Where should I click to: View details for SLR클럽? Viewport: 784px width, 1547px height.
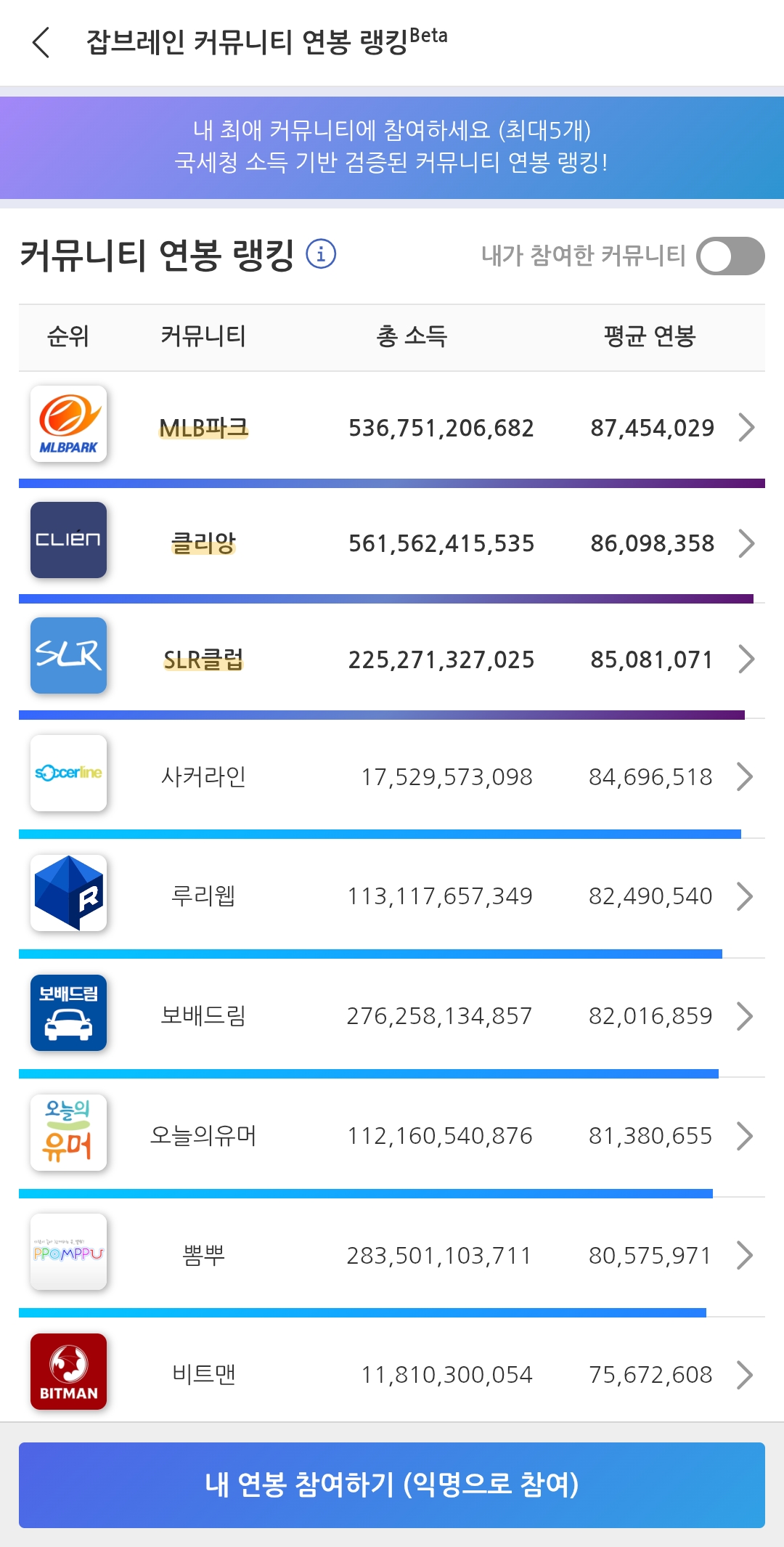pyautogui.click(x=392, y=658)
